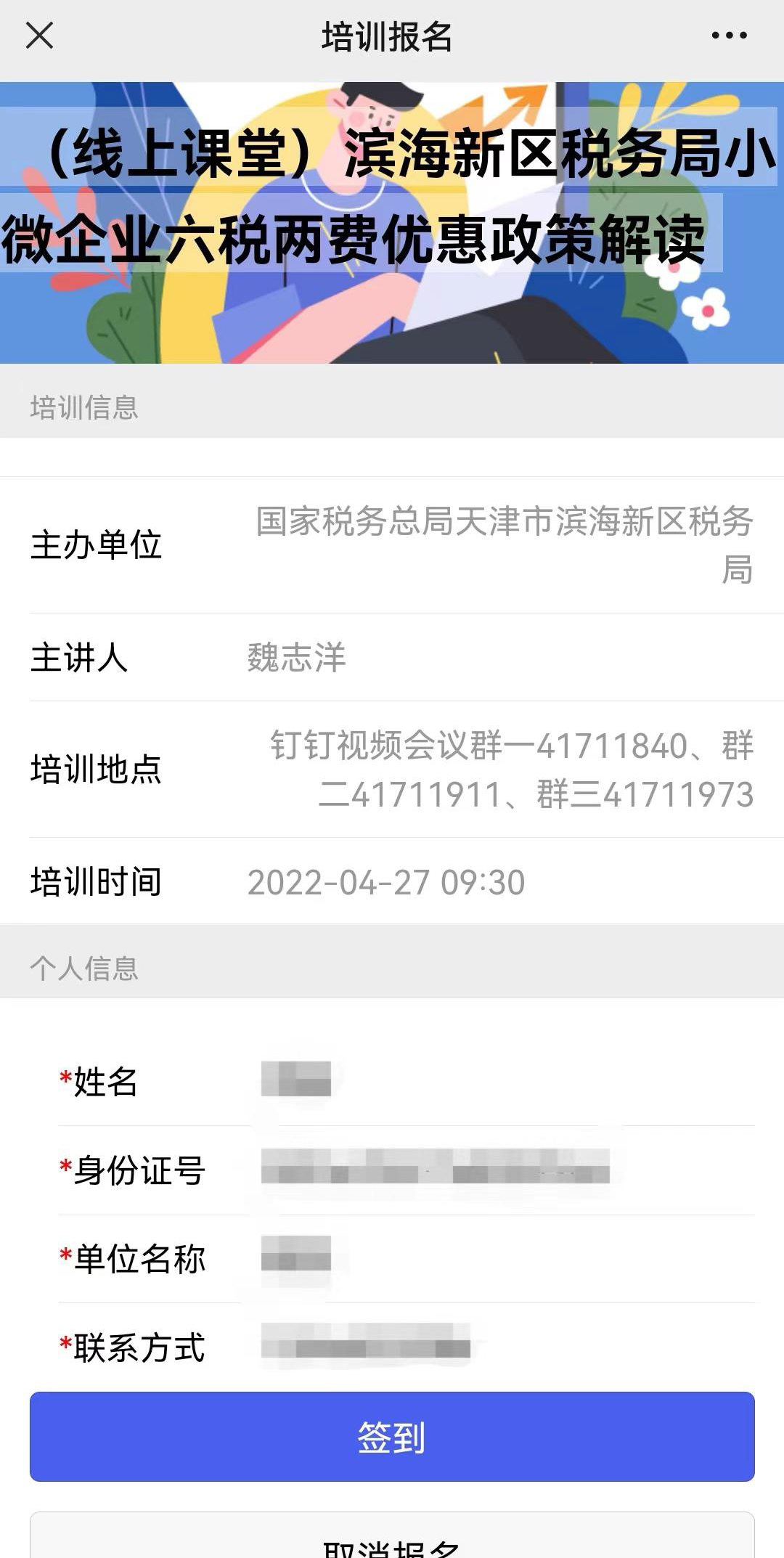
Task: Tap the 身份证号 input field
Action: pyautogui.click(x=507, y=1169)
